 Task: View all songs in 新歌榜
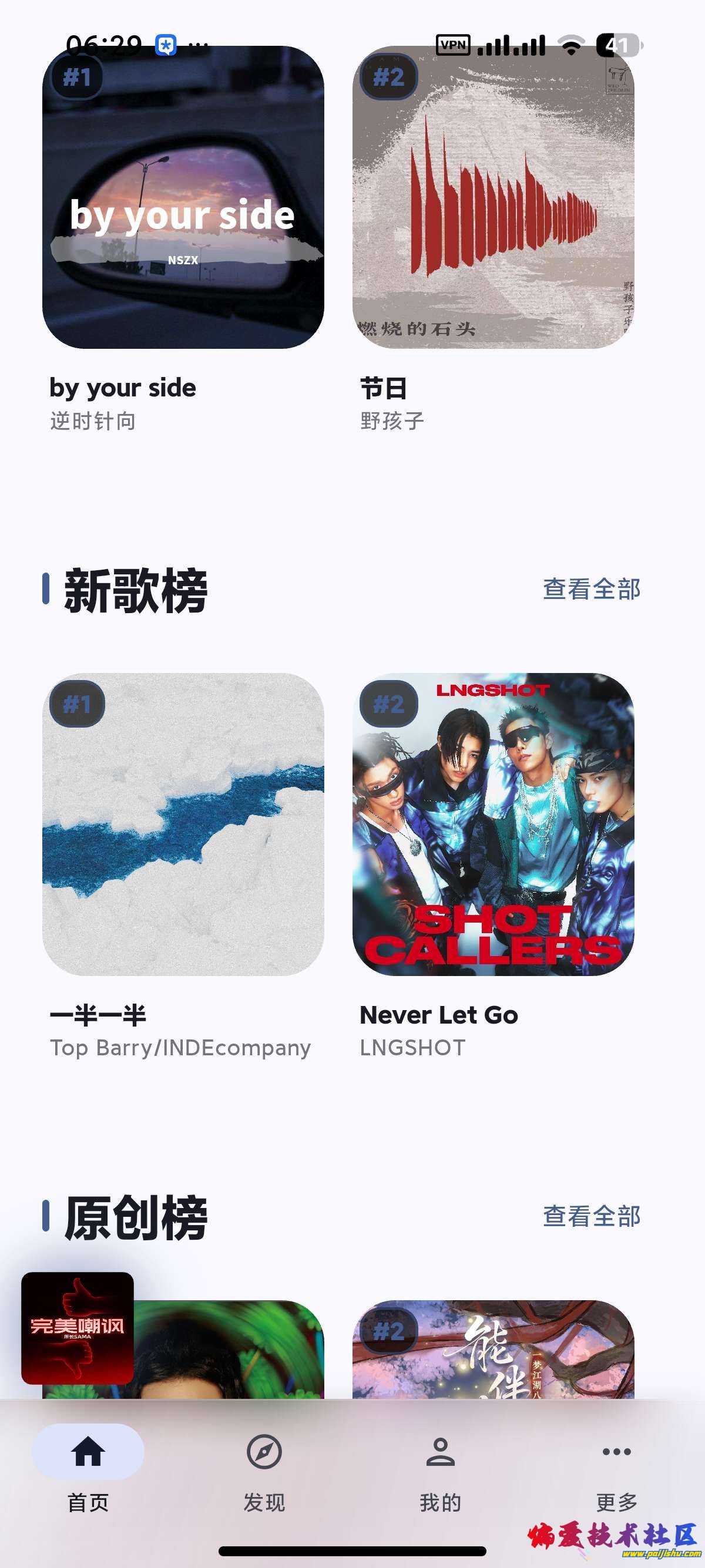[591, 589]
